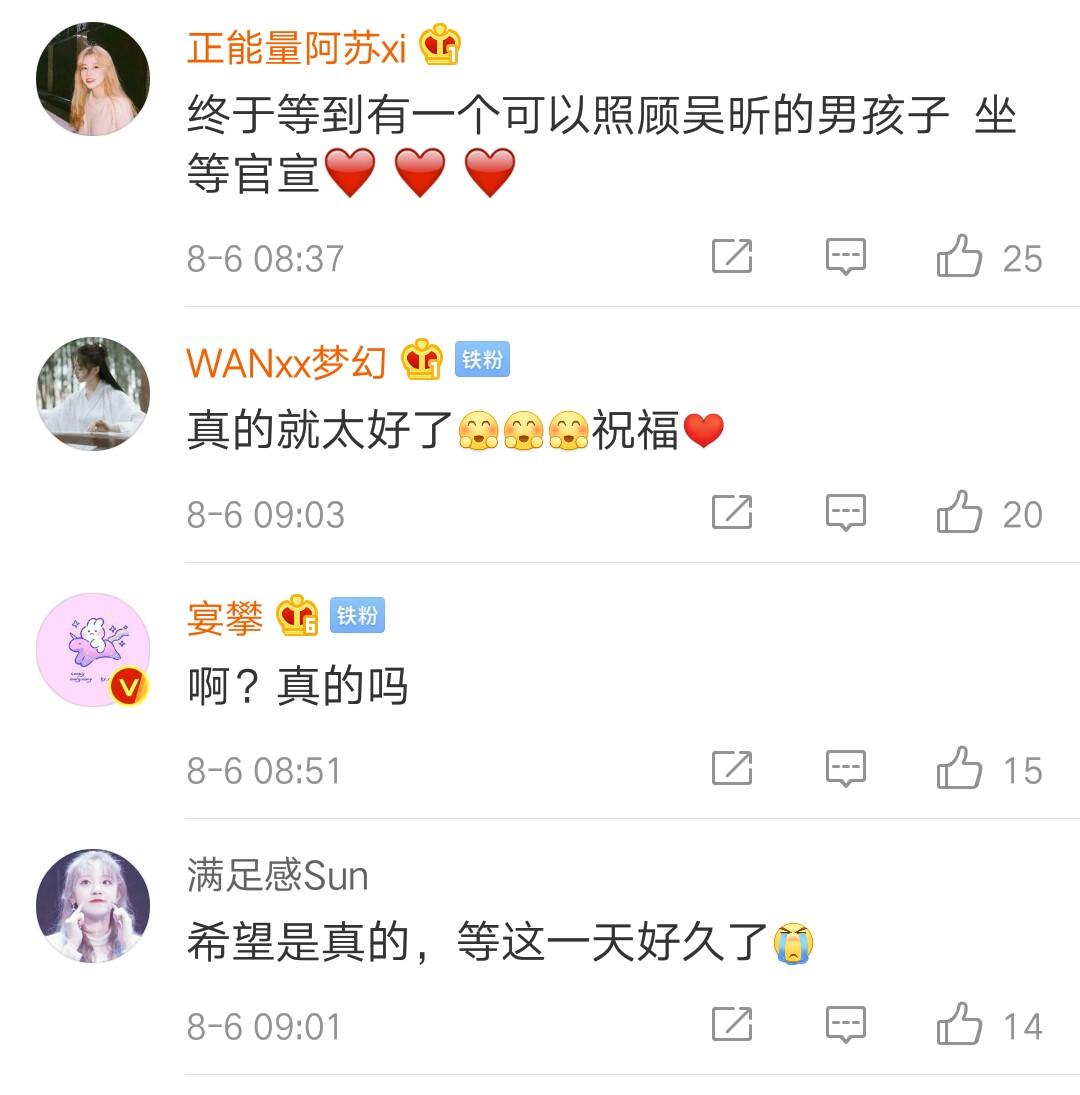The image size is (1080, 1095).
Task: Click the username 满足感Sun
Action: click(276, 876)
